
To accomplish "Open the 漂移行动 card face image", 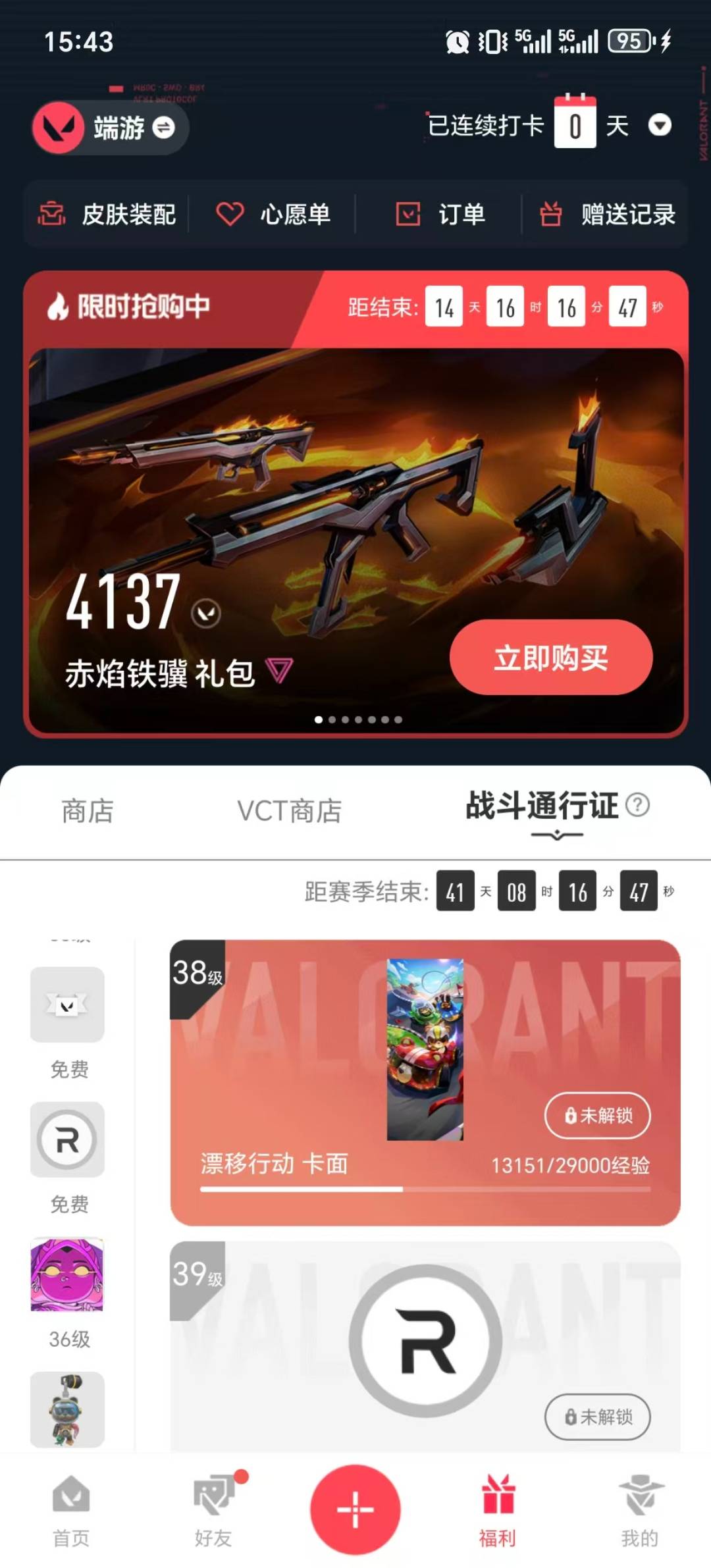I will click(x=424, y=1047).
